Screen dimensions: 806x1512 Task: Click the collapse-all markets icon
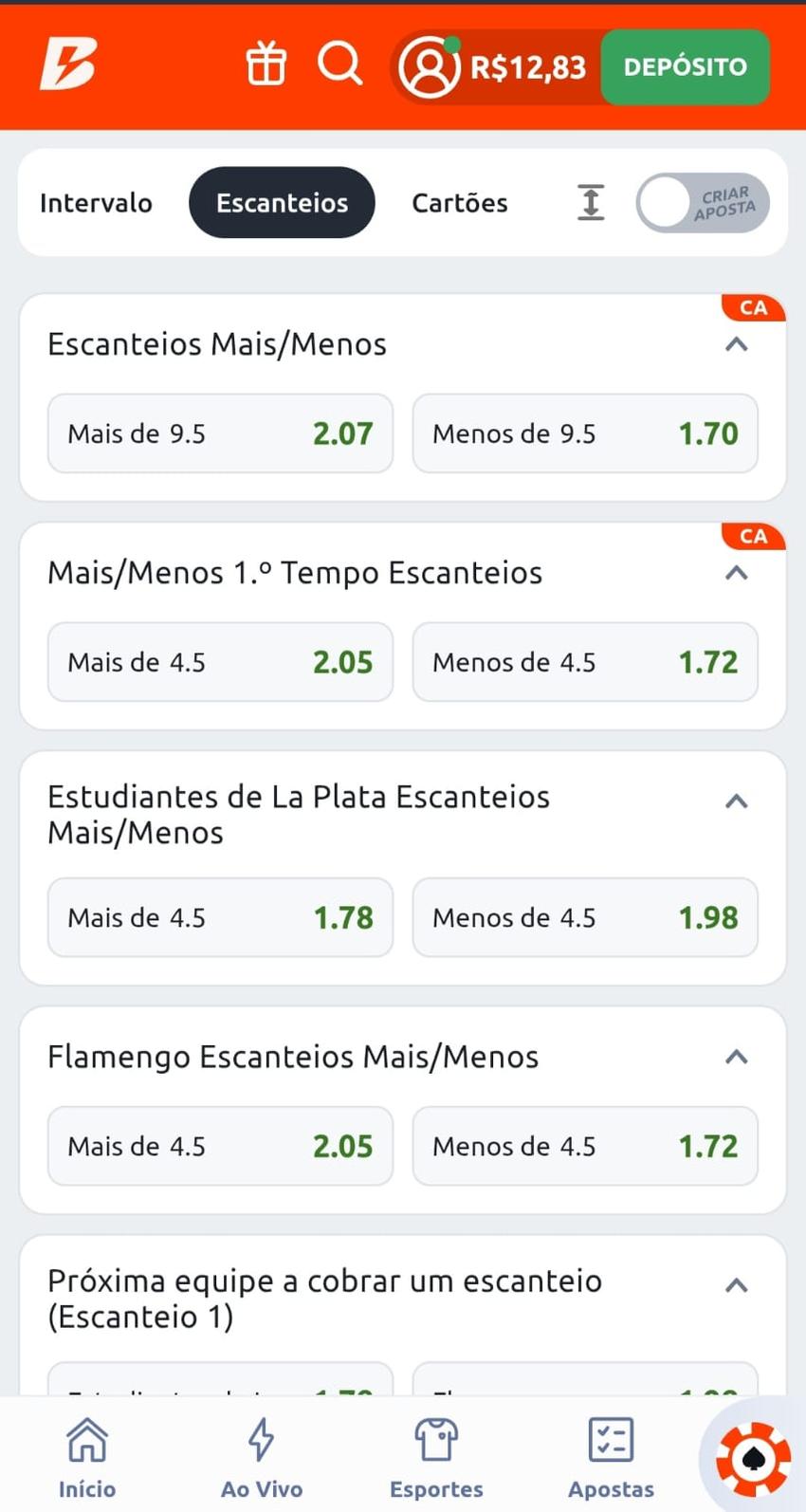click(591, 202)
